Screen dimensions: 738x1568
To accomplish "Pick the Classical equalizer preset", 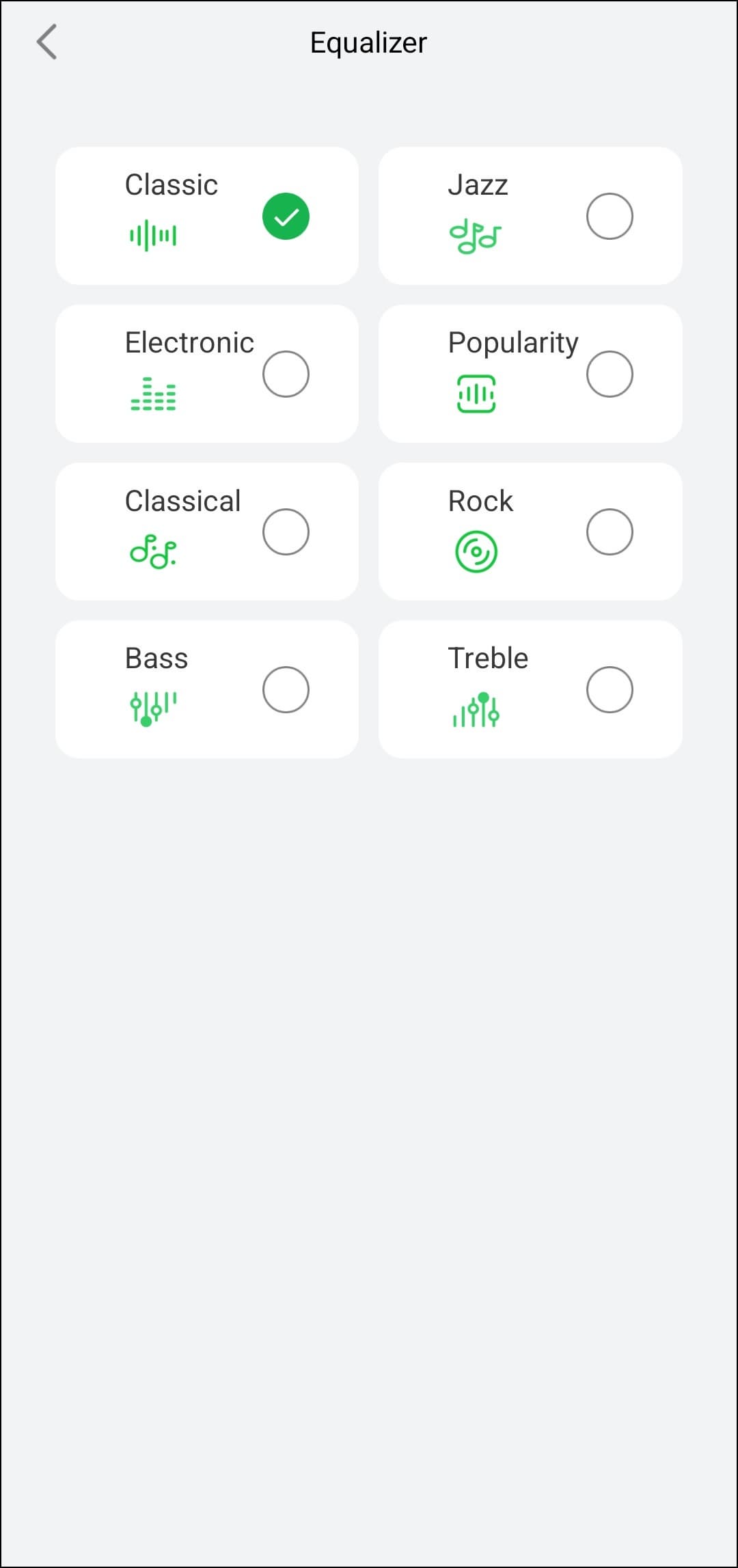I will [286, 532].
